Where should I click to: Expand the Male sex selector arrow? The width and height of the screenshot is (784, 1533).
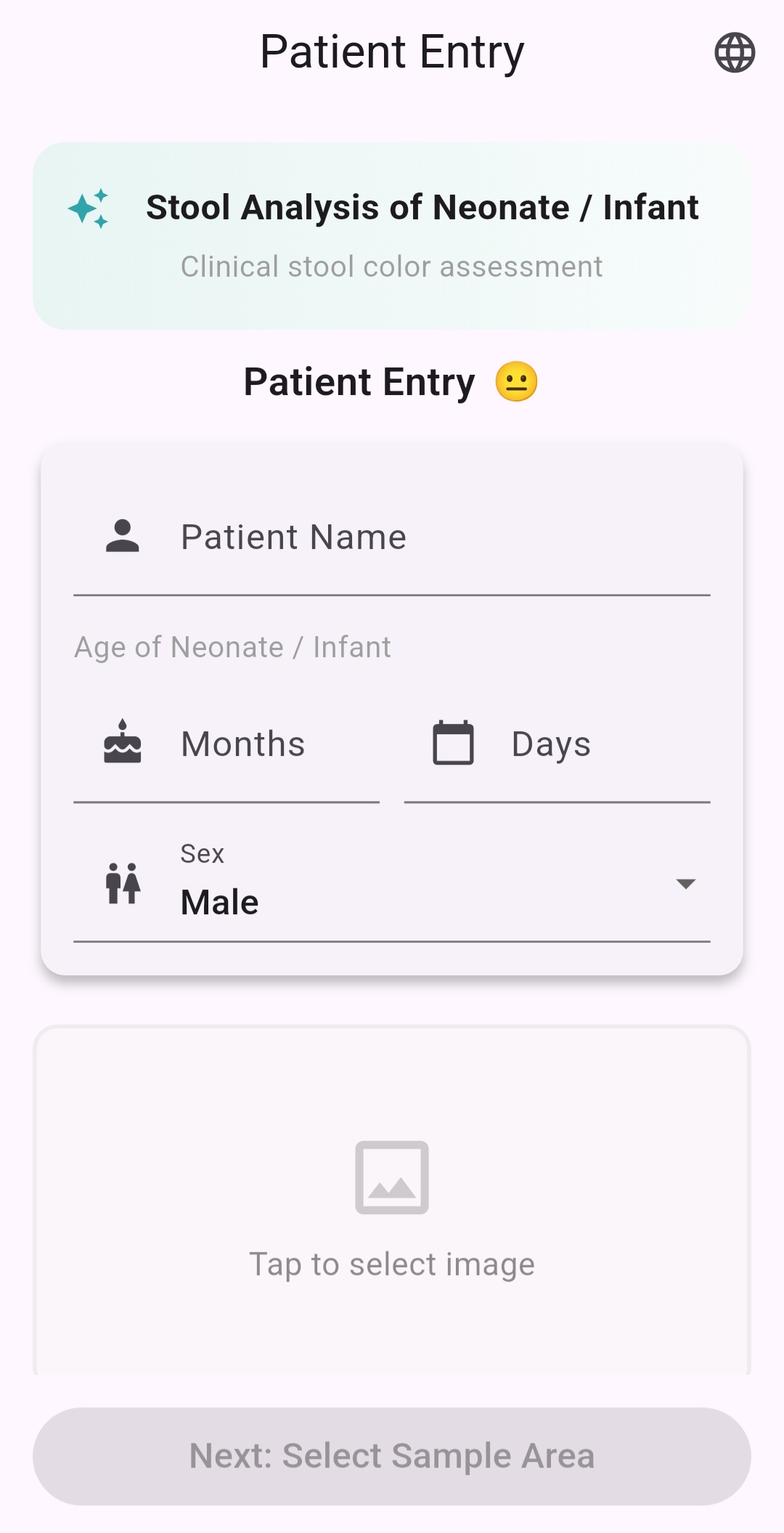(685, 885)
